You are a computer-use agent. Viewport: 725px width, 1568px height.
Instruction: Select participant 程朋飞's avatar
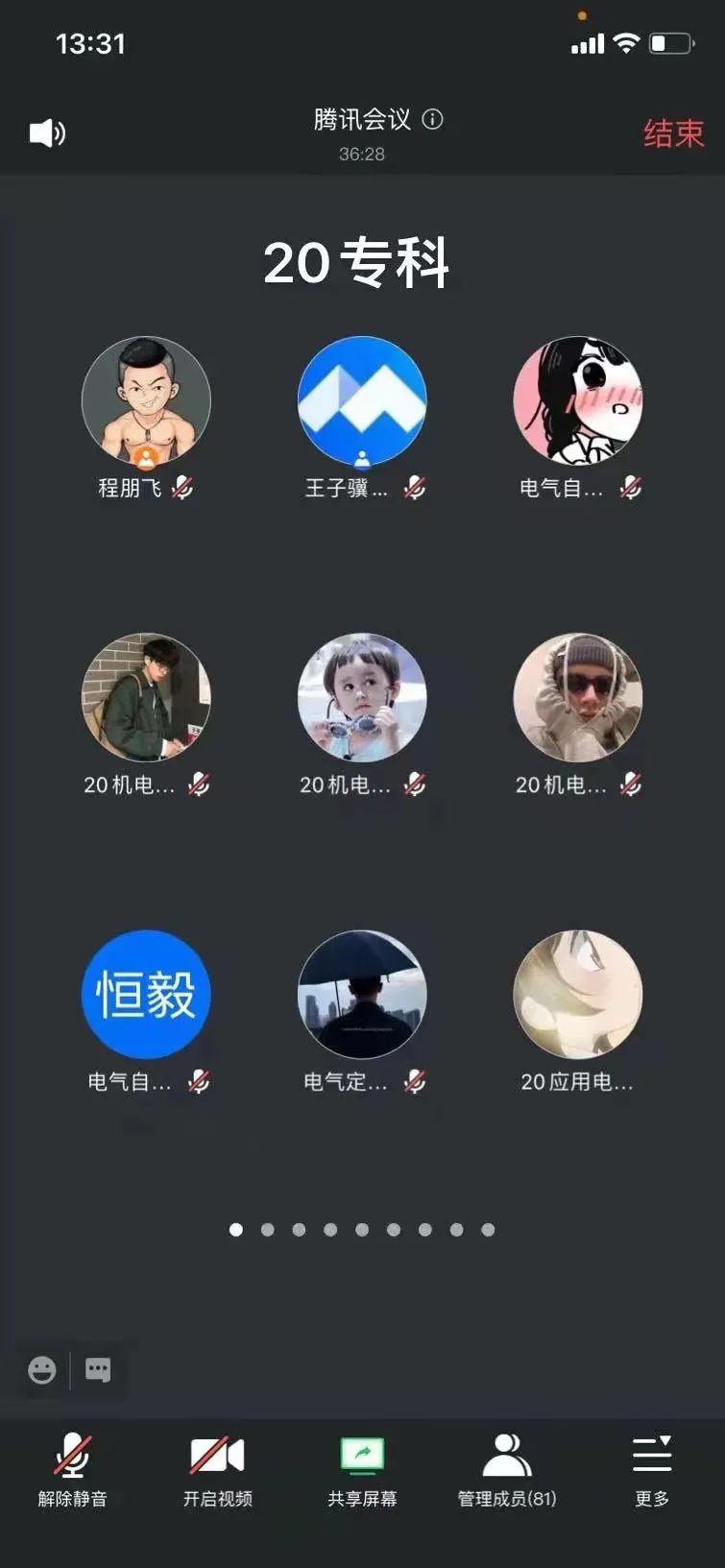[146, 400]
